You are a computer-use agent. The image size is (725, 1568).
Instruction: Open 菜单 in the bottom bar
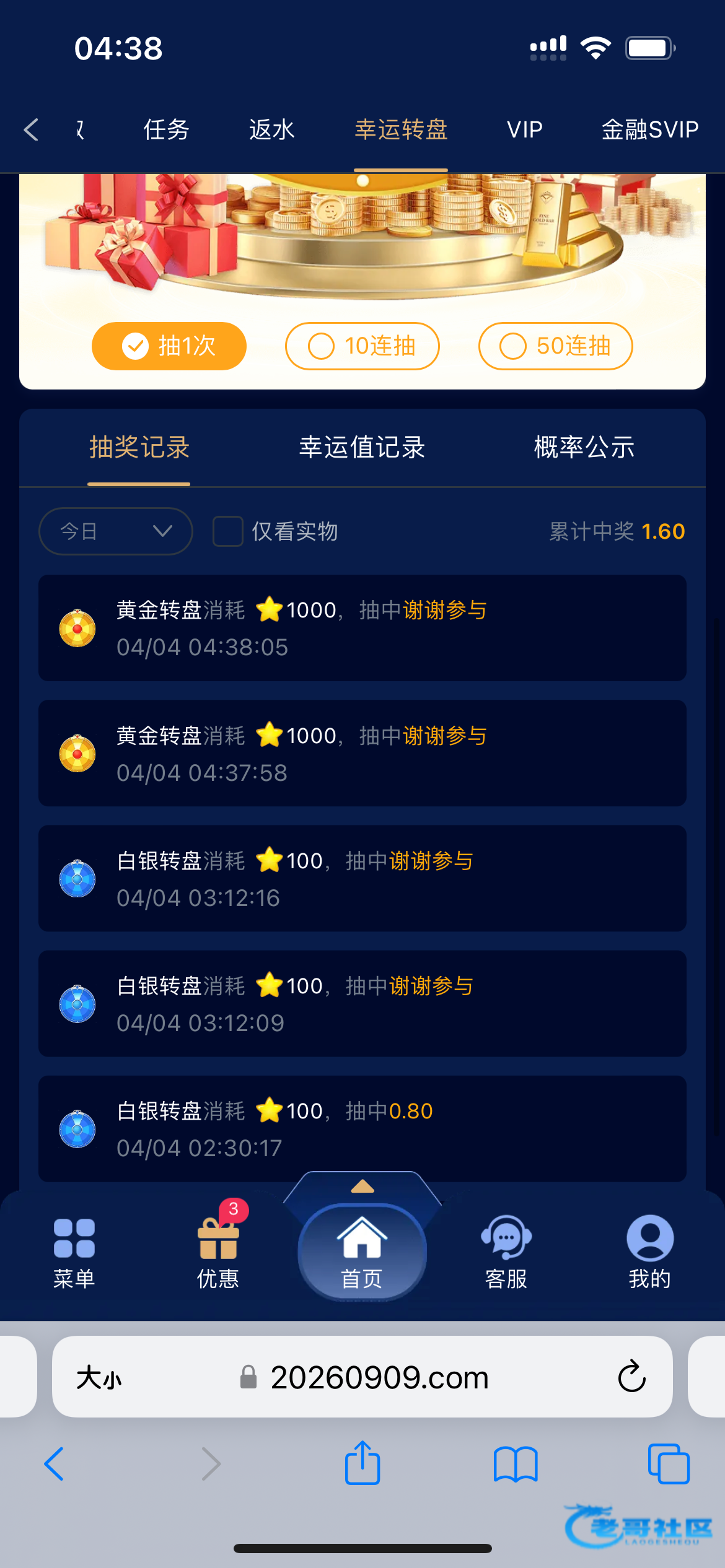[x=74, y=1252]
